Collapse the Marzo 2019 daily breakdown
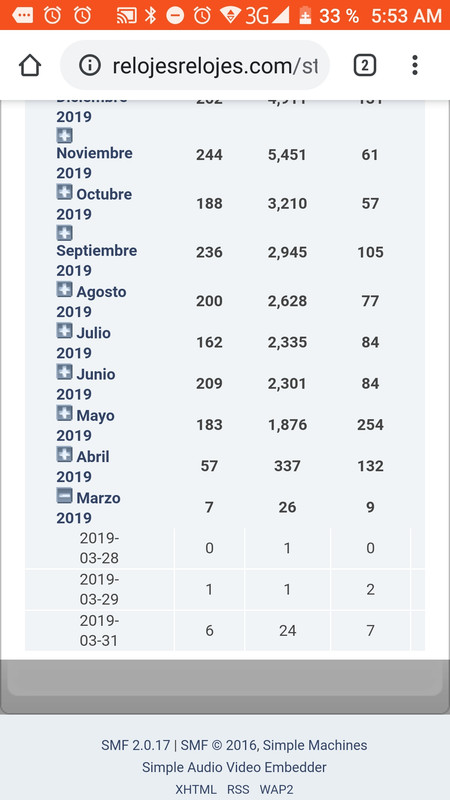This screenshot has width=450, height=800. coord(64,495)
